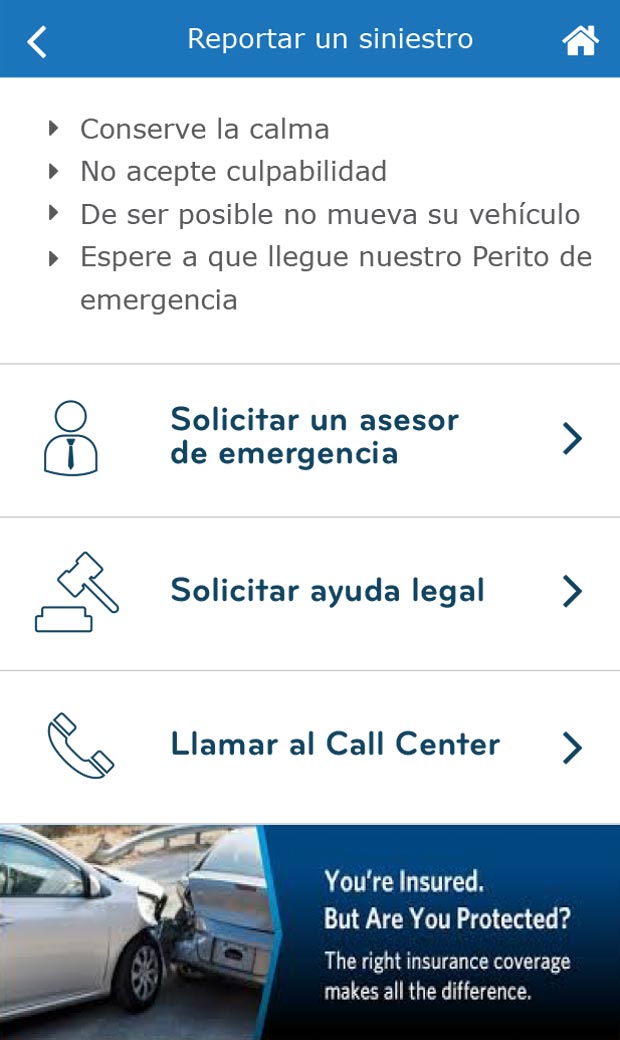This screenshot has width=620, height=1040.
Task: Open the home screen icon
Action: pyautogui.click(x=580, y=41)
